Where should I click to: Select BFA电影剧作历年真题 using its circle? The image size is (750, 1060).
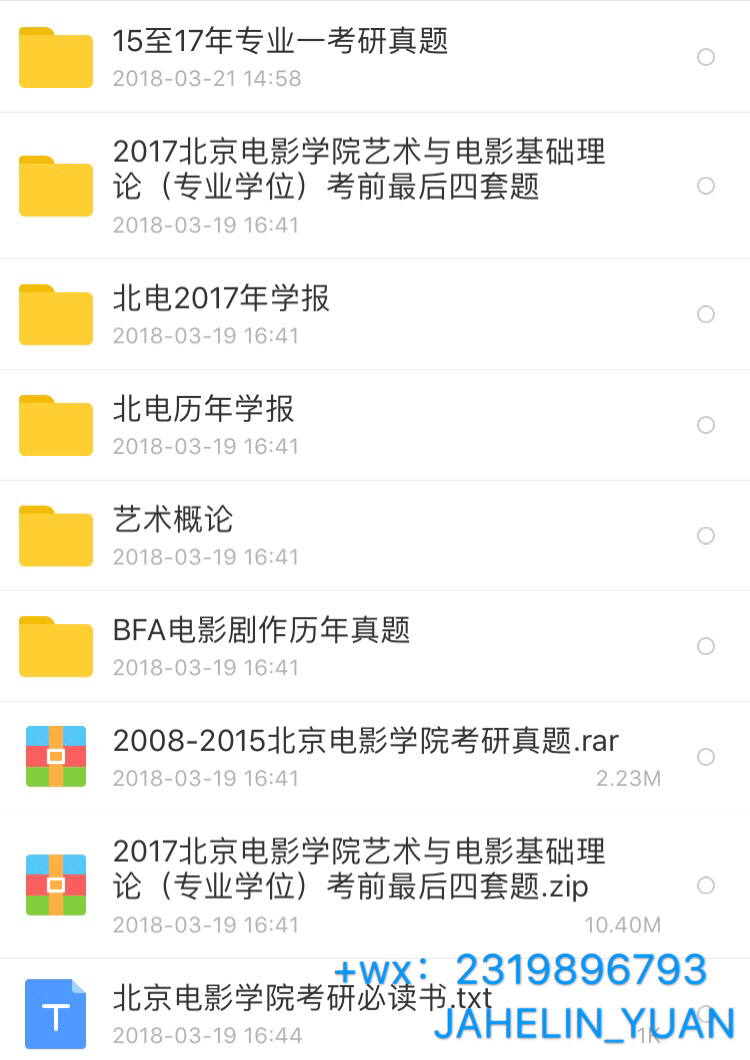click(705, 646)
